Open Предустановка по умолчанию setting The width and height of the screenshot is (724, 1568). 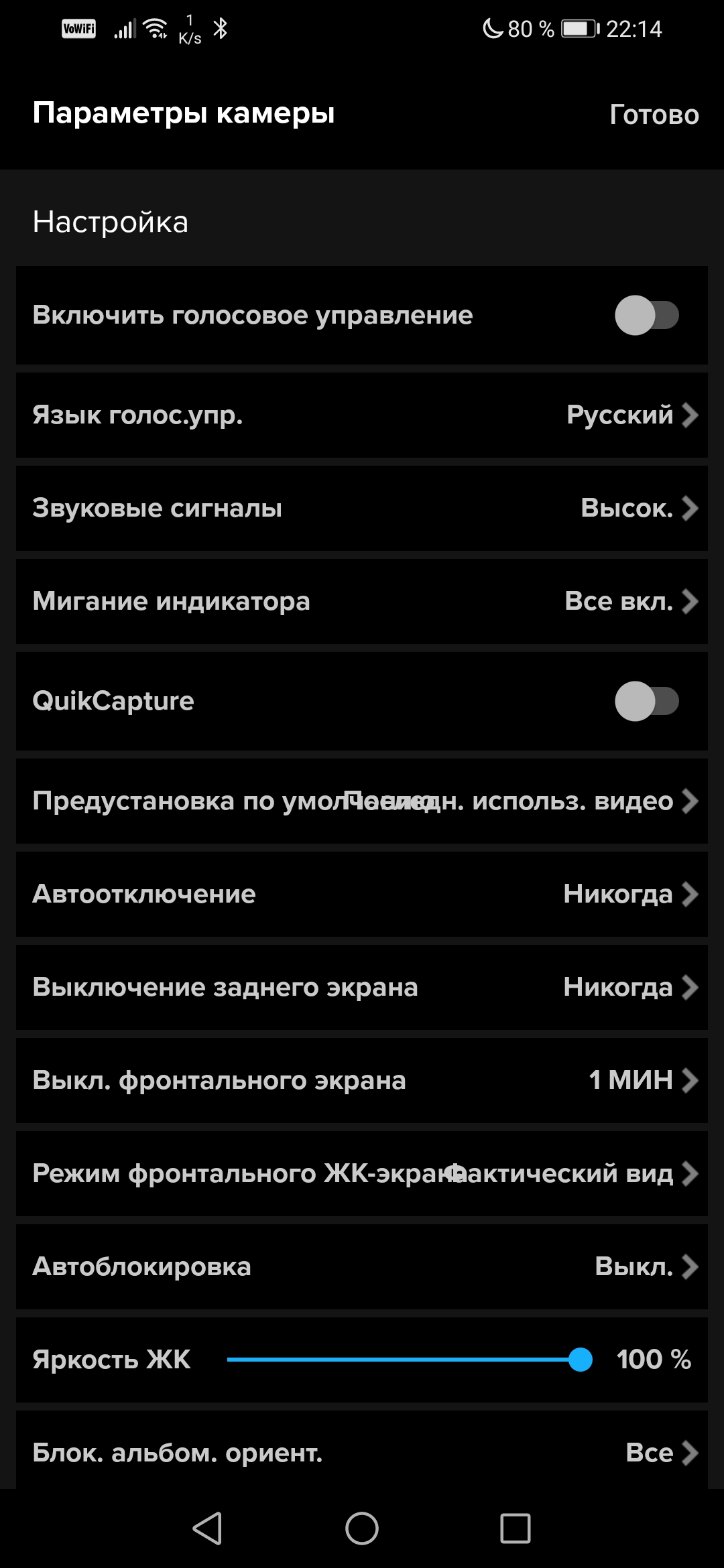[x=362, y=801]
